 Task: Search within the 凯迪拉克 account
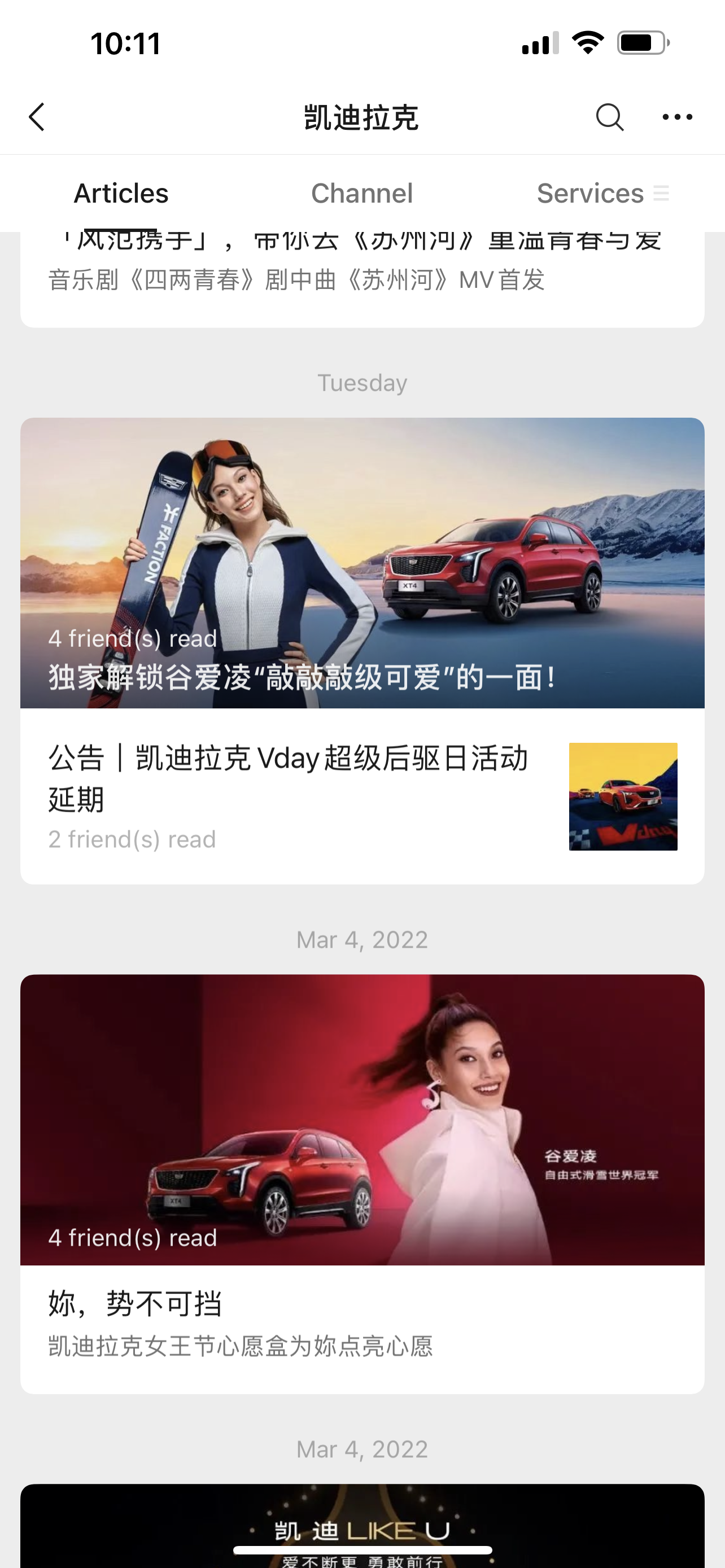(609, 117)
